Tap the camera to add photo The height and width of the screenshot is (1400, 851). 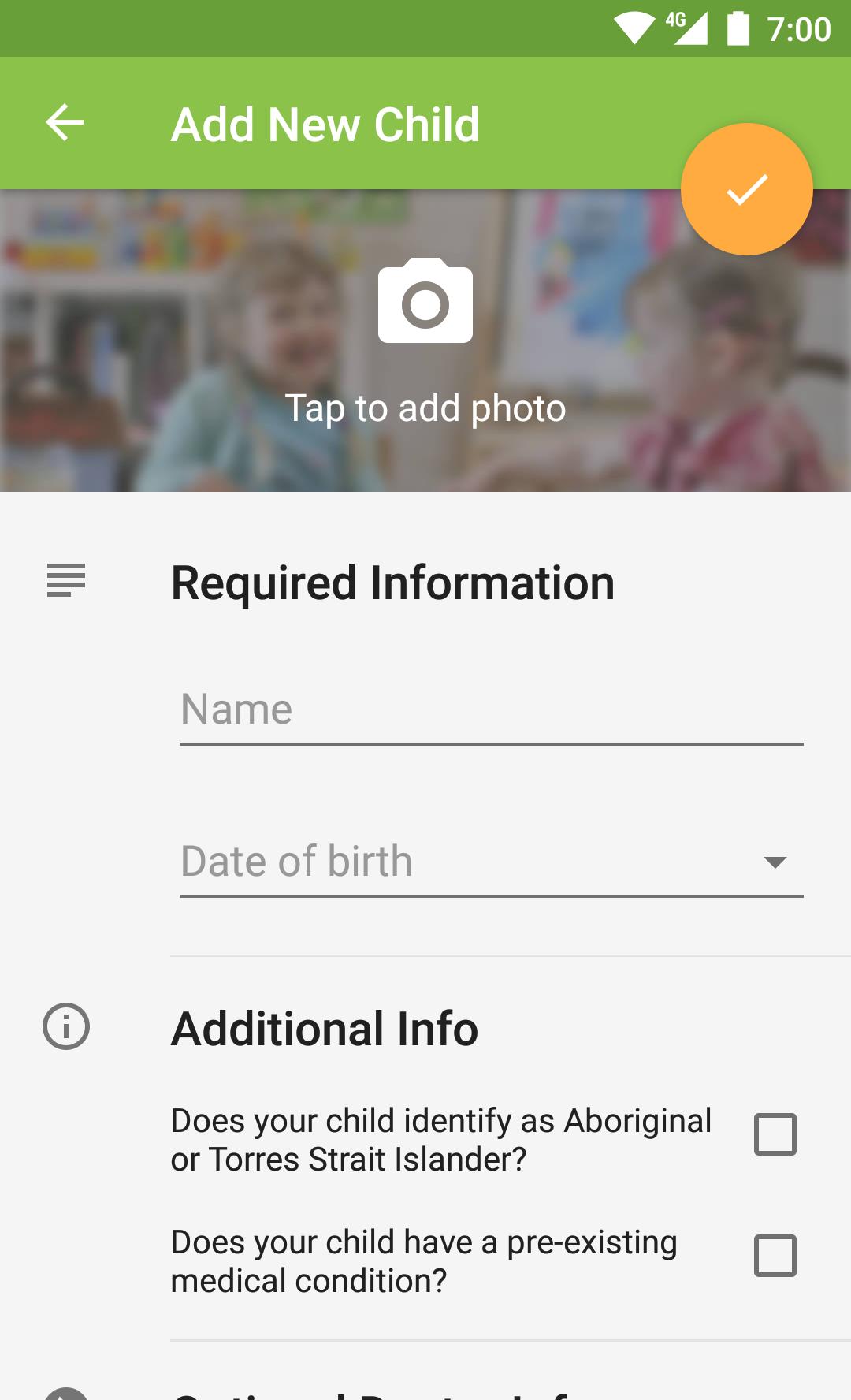coord(425,301)
